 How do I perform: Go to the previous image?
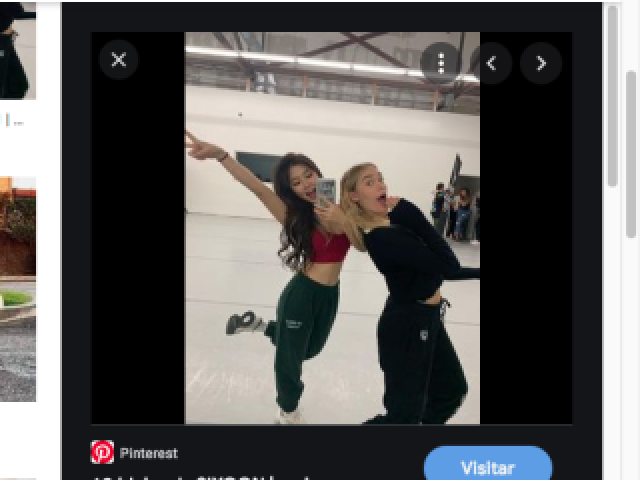pos(491,63)
